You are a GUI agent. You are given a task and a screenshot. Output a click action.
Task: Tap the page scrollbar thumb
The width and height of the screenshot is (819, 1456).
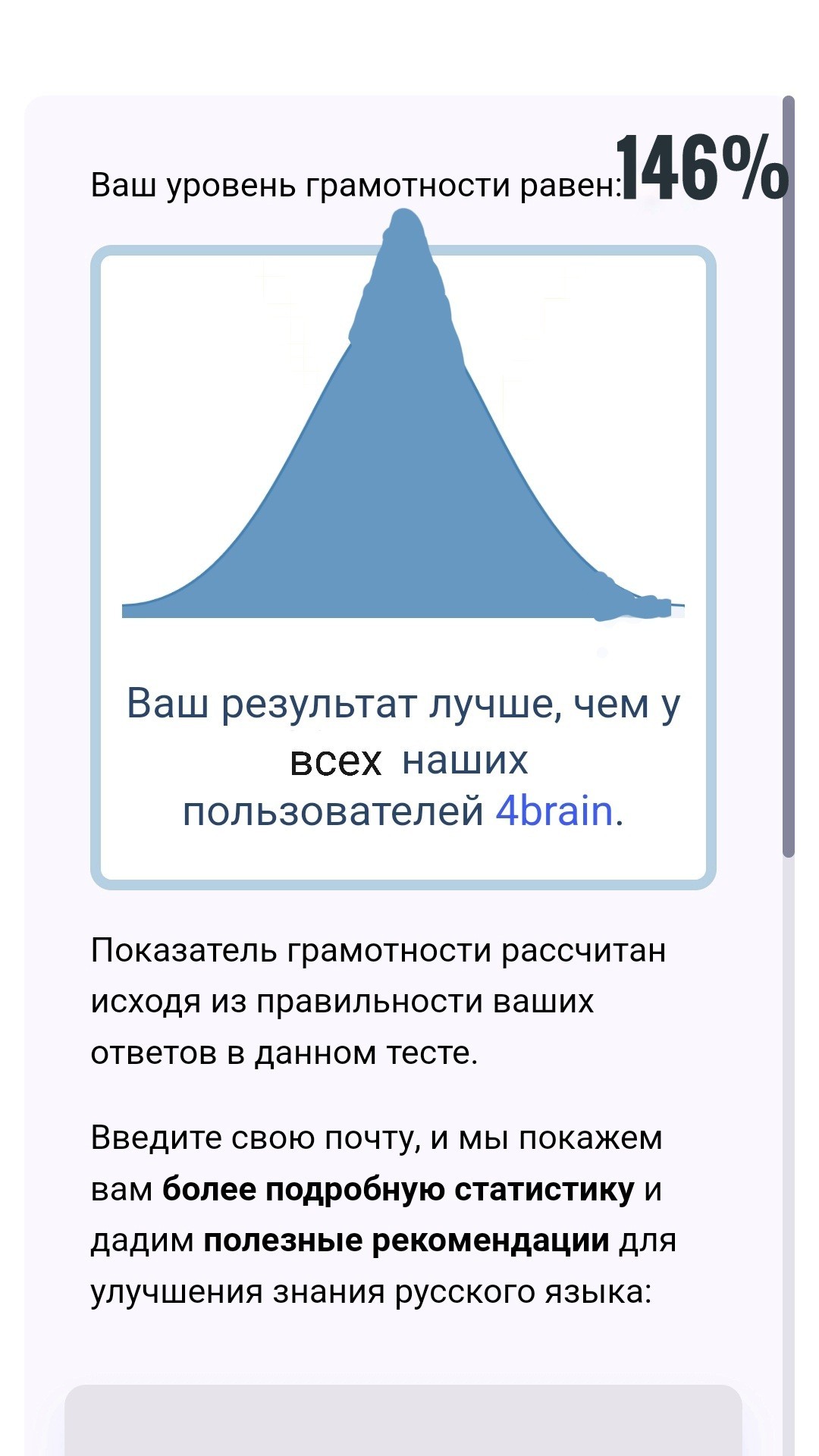click(x=789, y=476)
